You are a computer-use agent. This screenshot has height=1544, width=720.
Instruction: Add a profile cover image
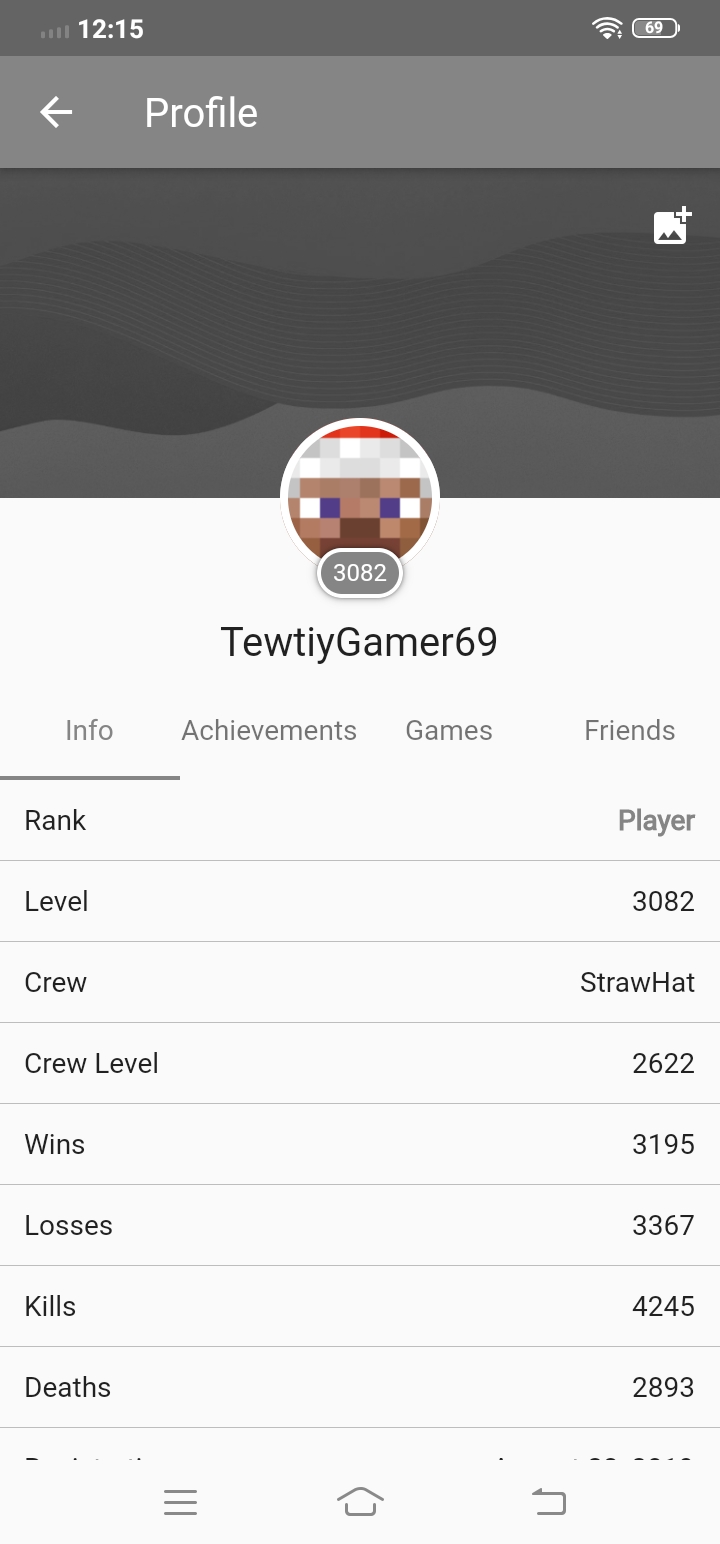coord(672,226)
